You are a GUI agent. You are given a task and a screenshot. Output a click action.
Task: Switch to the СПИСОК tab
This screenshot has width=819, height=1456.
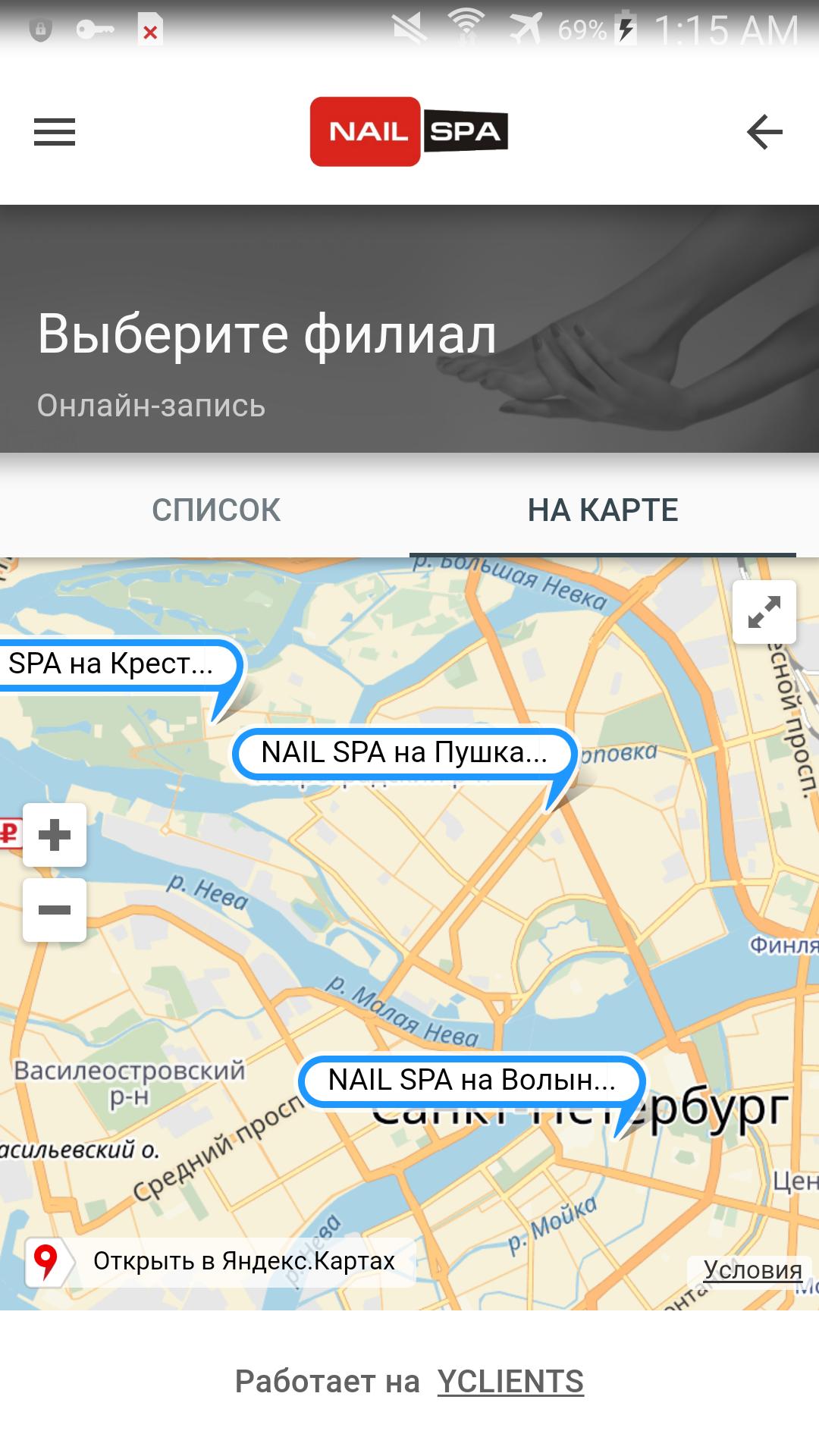[x=216, y=510]
